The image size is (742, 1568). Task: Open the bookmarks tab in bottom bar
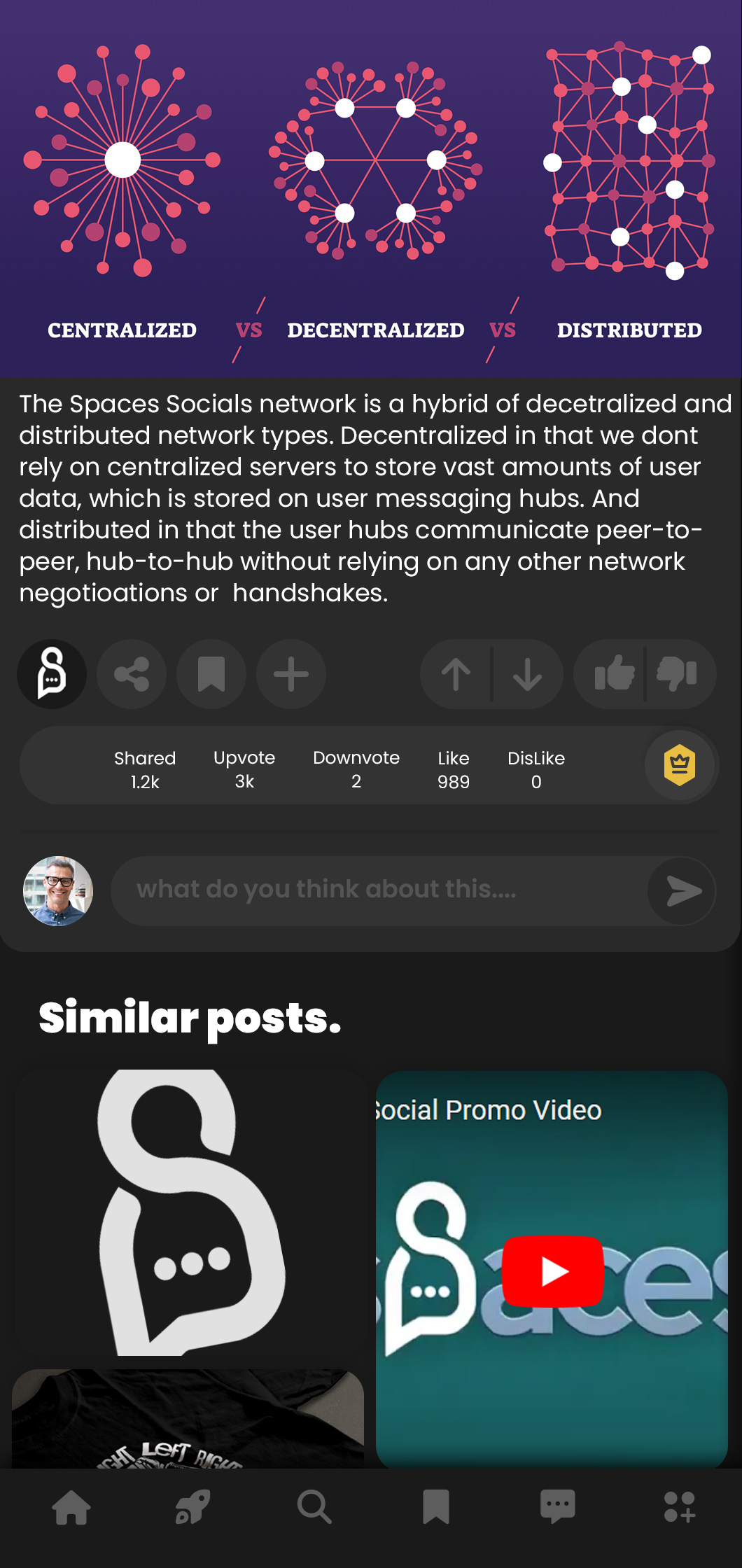point(435,1507)
